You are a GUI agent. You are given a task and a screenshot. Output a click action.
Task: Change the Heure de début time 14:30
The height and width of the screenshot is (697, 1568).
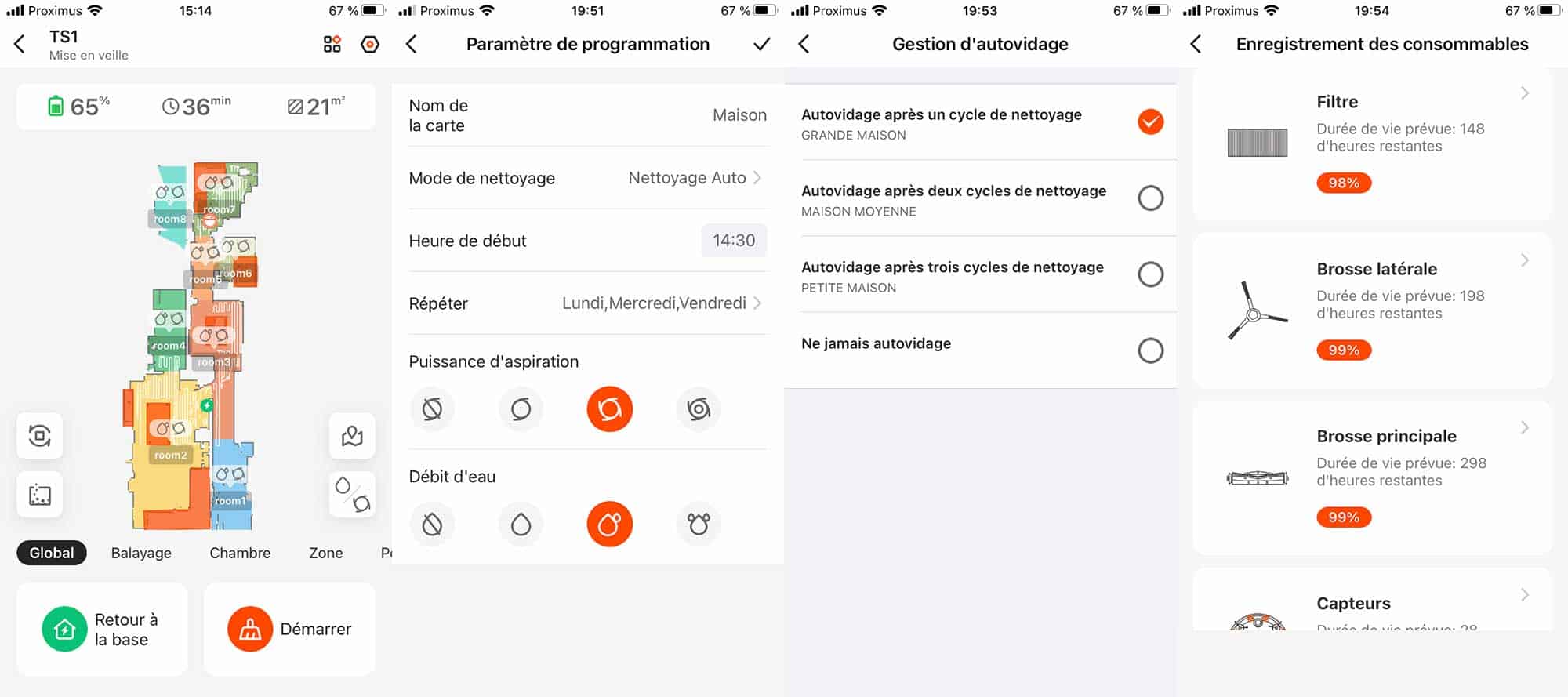coord(733,241)
